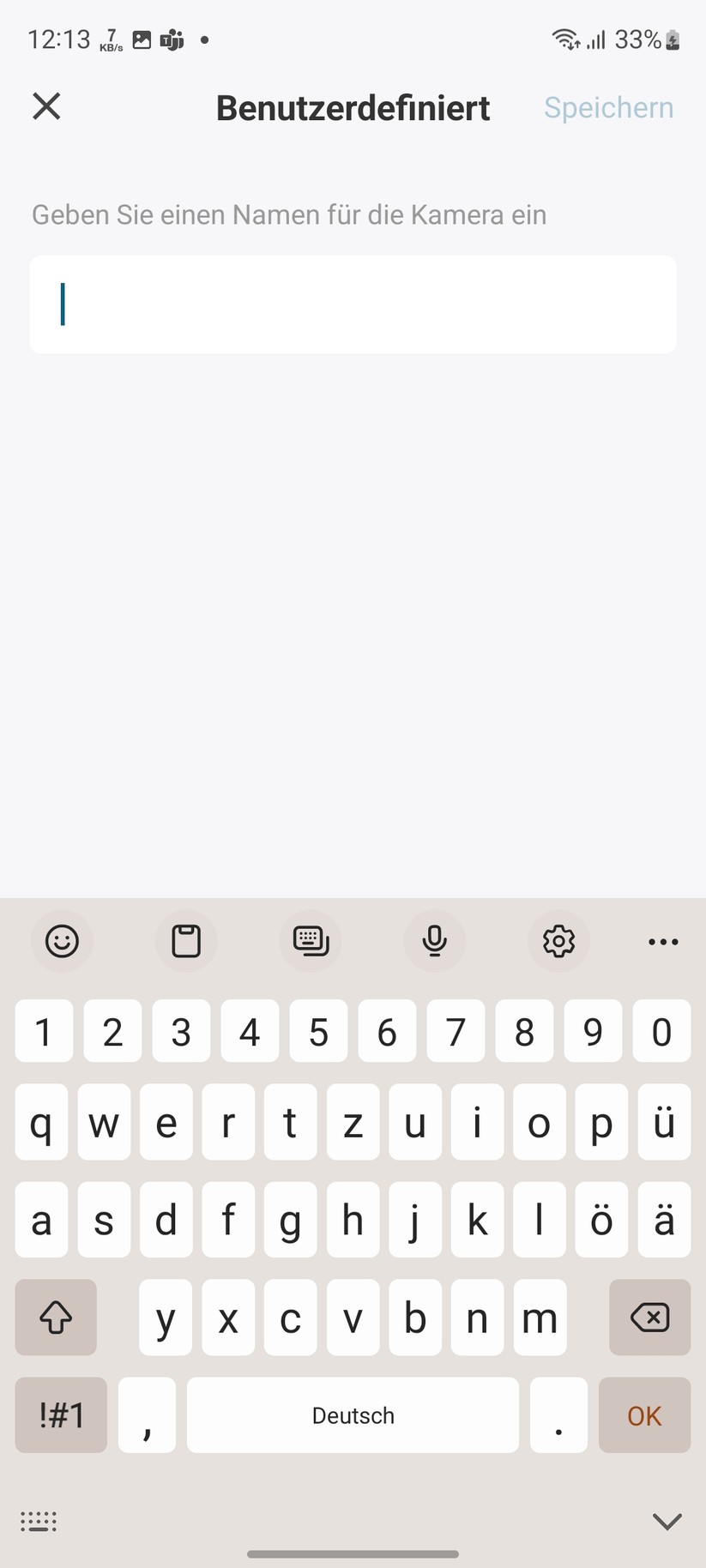Switch keyboard layout via the keyboard icon
Image resolution: width=706 pixels, height=1568 pixels.
point(311,941)
